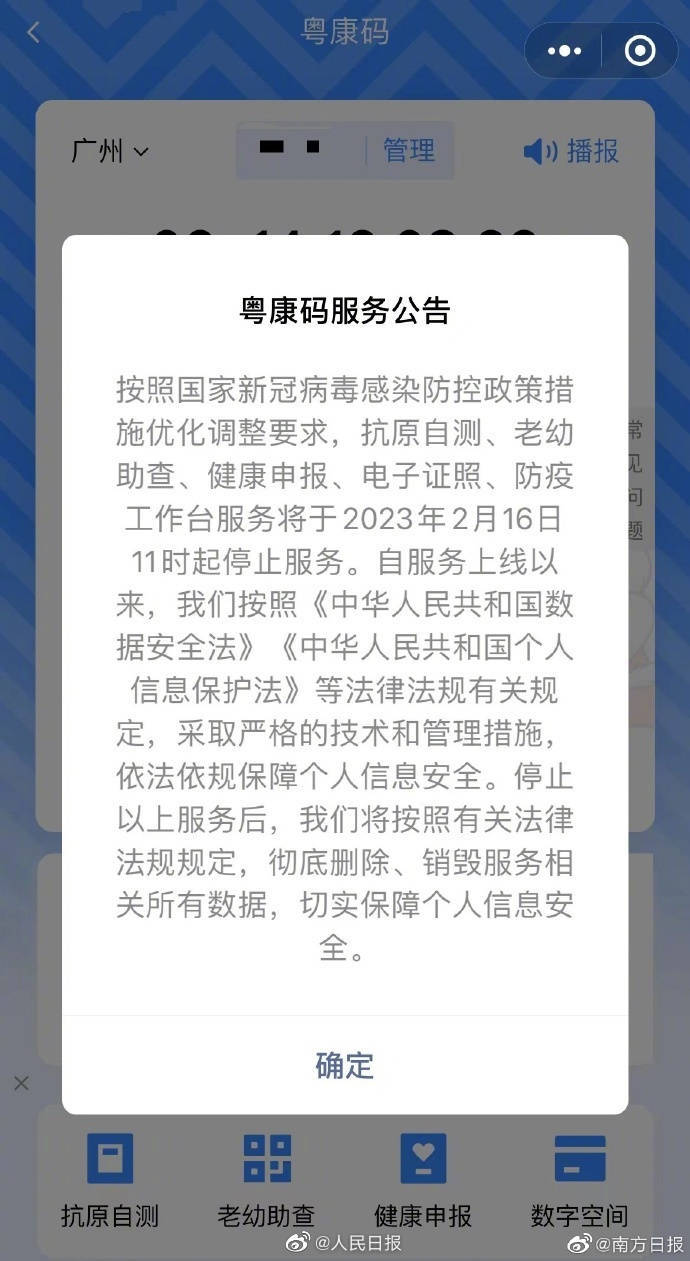The width and height of the screenshot is (690, 1261).
Task: Open 健康申报 service
Action: 423,1179
